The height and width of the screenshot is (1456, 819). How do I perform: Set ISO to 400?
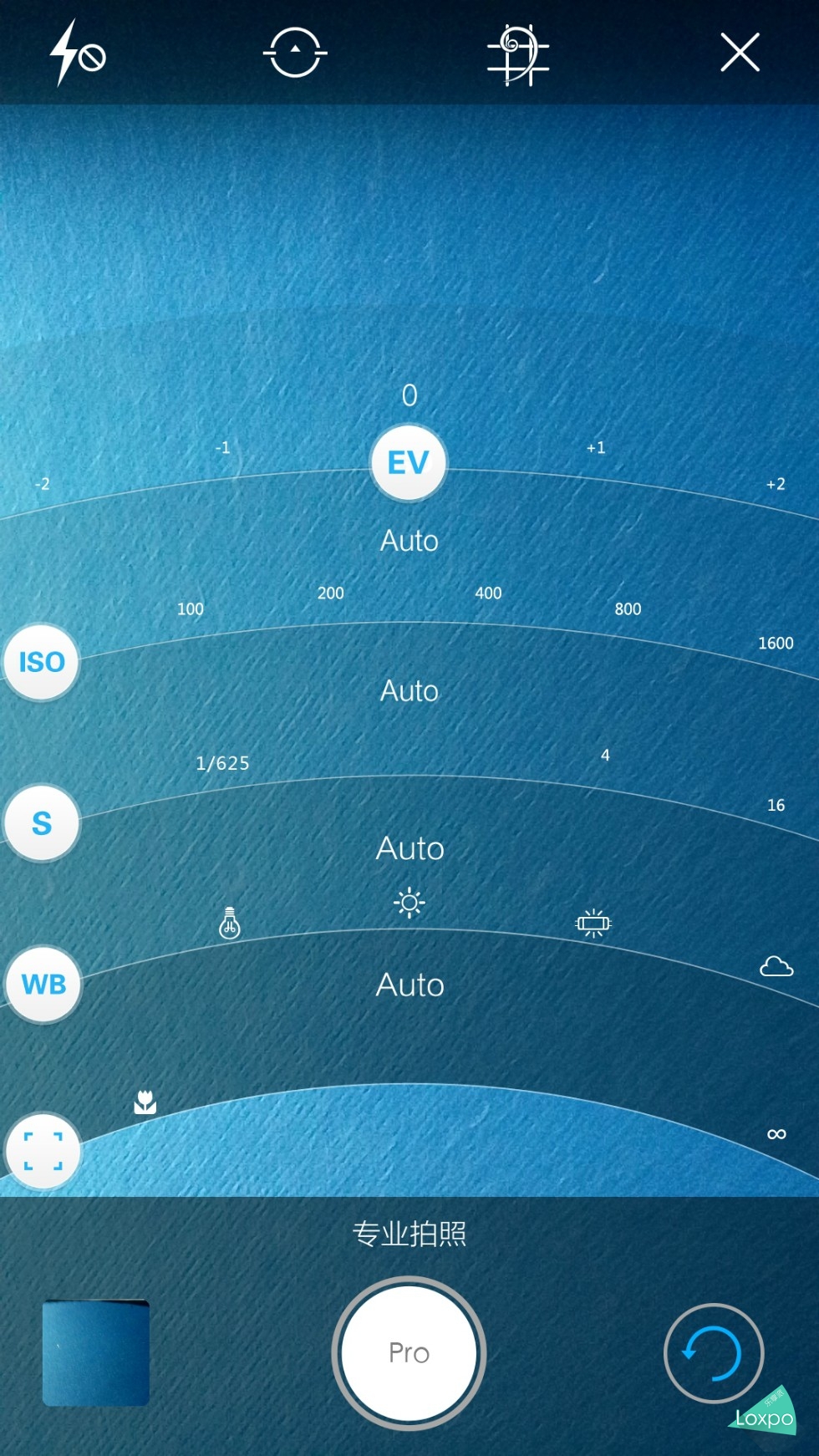488,593
